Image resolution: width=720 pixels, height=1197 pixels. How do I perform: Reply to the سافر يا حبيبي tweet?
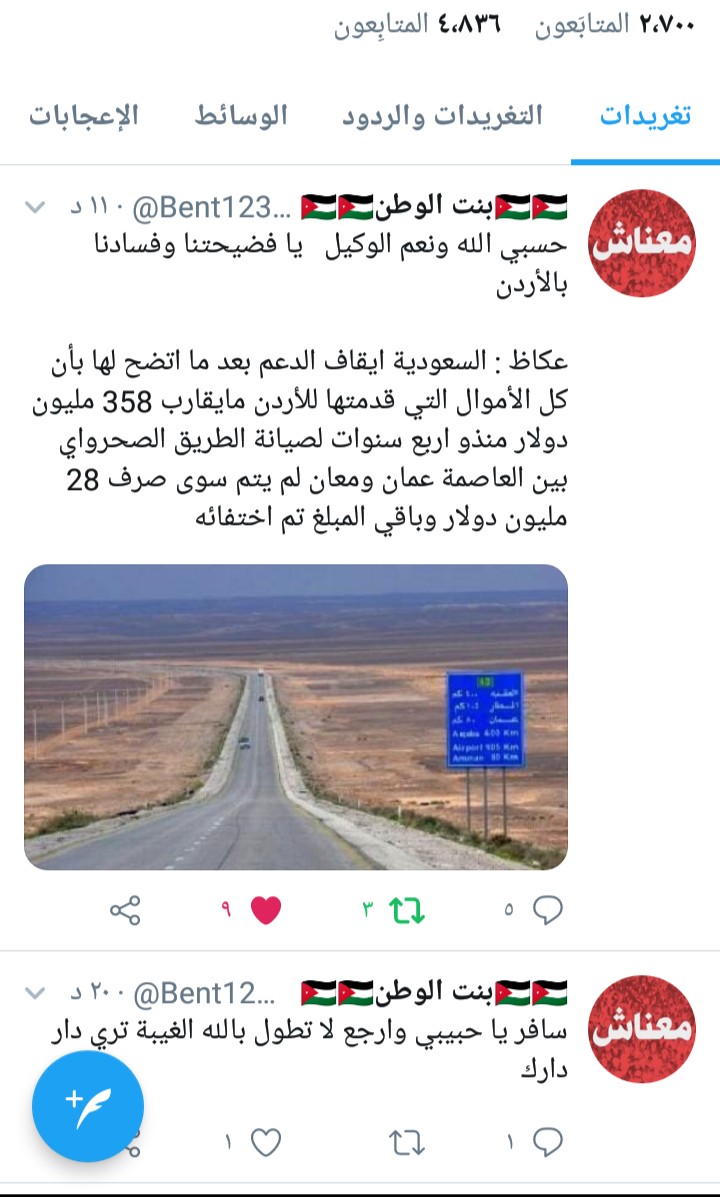point(547,1140)
